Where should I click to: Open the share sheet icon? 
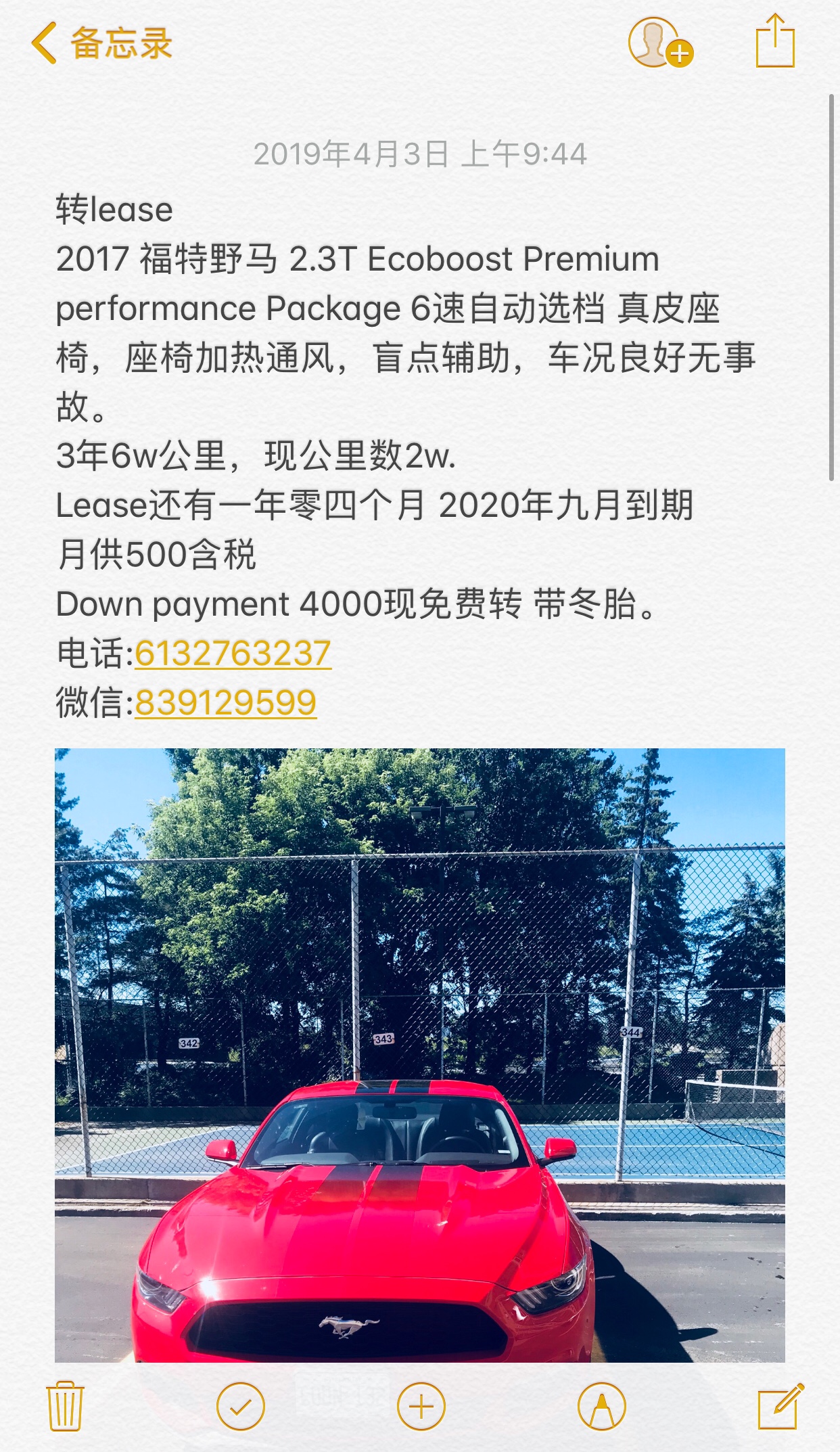click(775, 42)
